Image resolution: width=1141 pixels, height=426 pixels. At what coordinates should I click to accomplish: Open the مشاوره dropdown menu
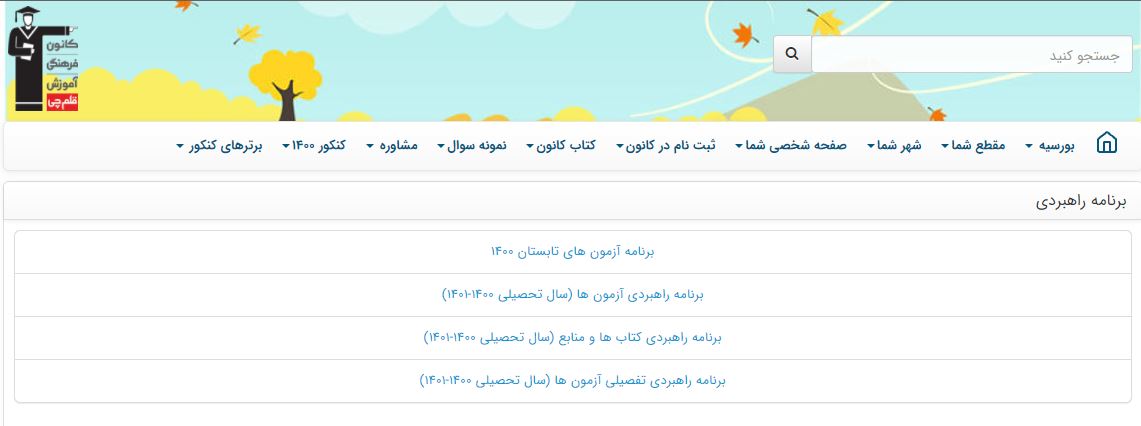[x=392, y=146]
